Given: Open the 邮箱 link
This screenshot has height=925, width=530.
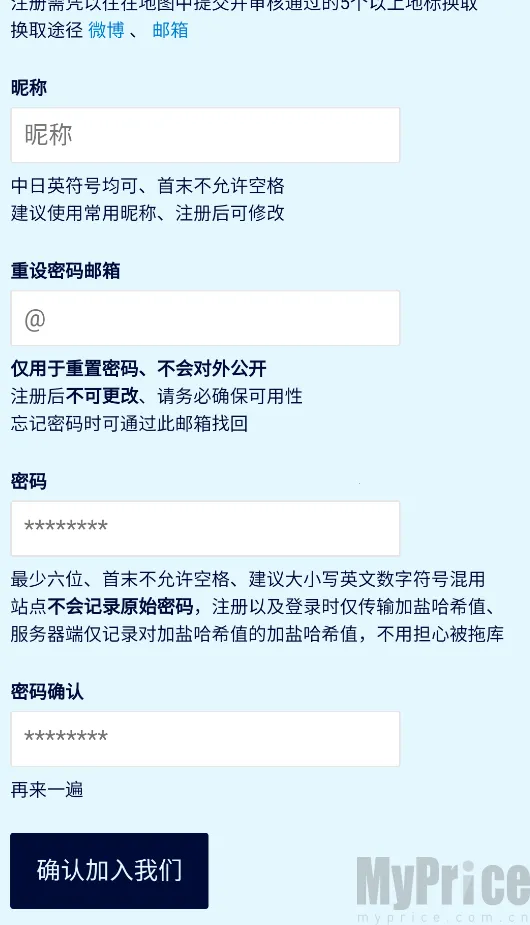Looking at the screenshot, I should 170,29.
